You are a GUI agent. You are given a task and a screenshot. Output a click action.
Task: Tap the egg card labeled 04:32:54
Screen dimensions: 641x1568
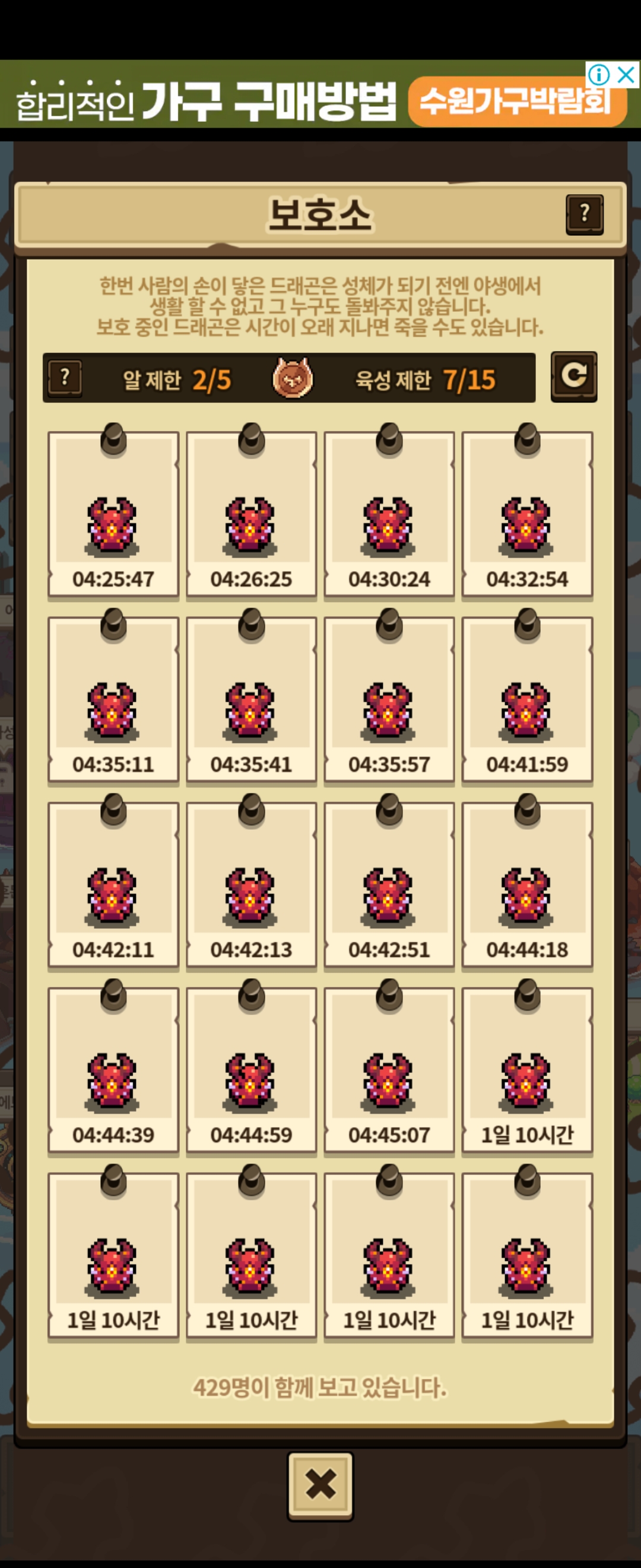tap(527, 514)
